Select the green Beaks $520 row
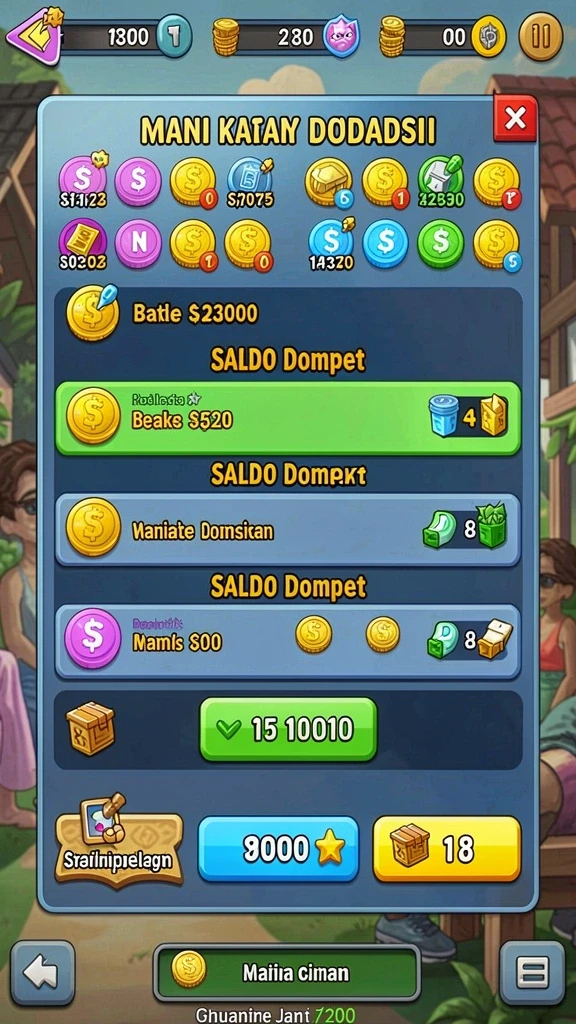 click(288, 418)
